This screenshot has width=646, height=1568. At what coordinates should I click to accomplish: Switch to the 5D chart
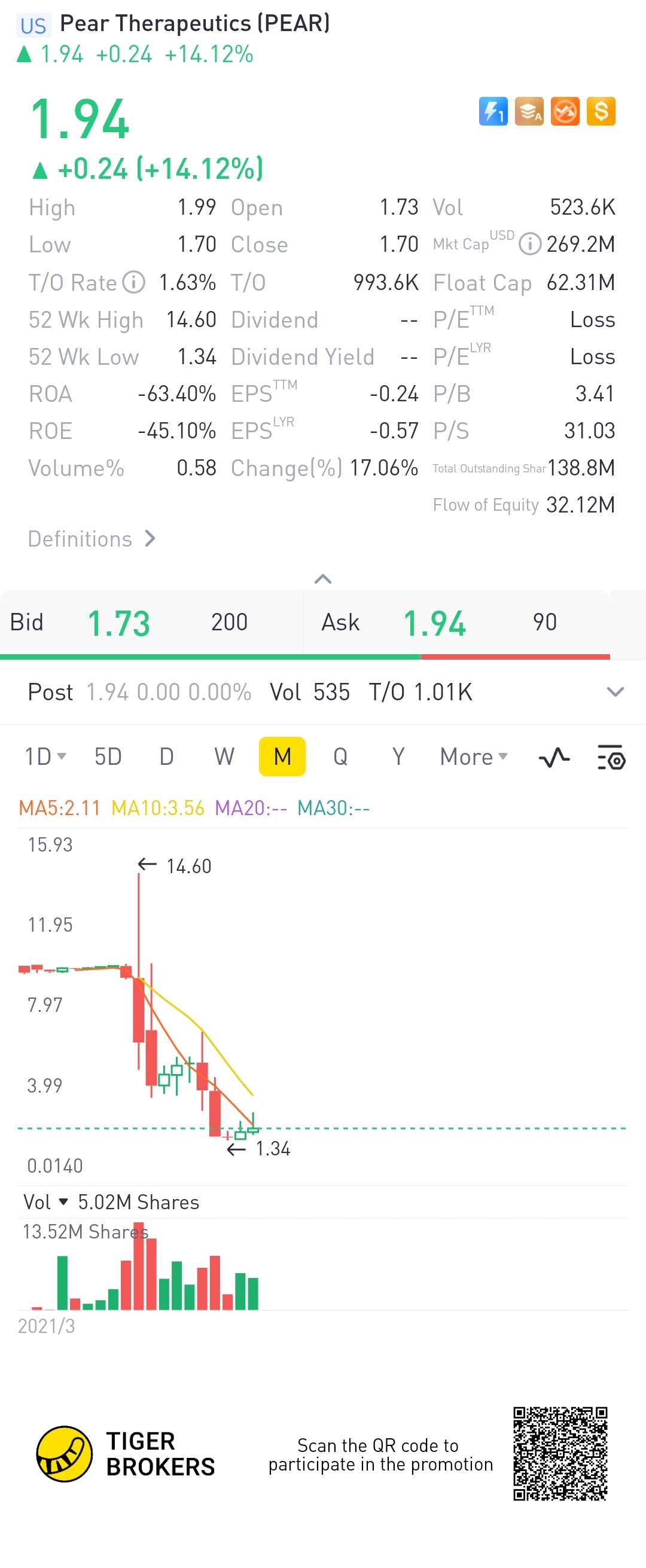tap(108, 756)
